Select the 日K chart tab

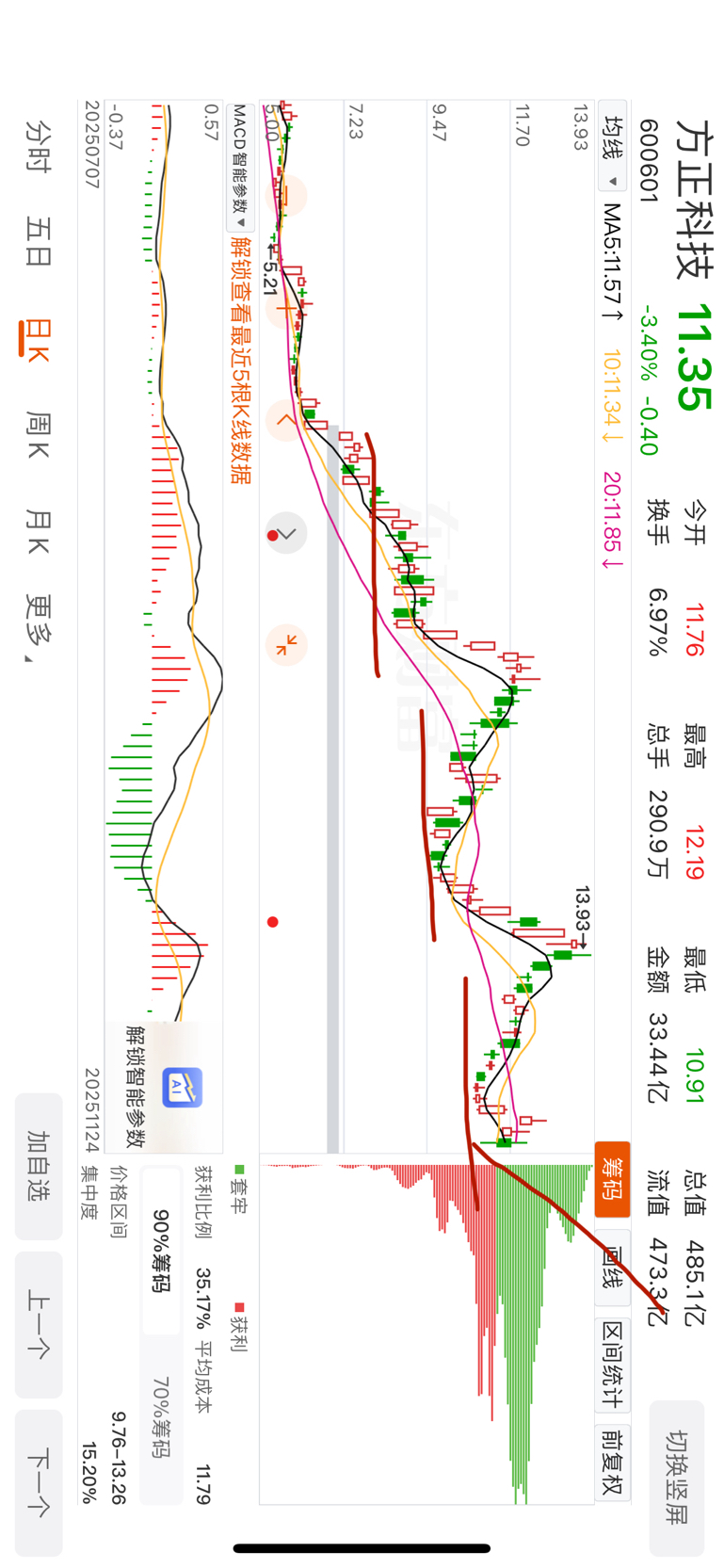click(x=37, y=340)
